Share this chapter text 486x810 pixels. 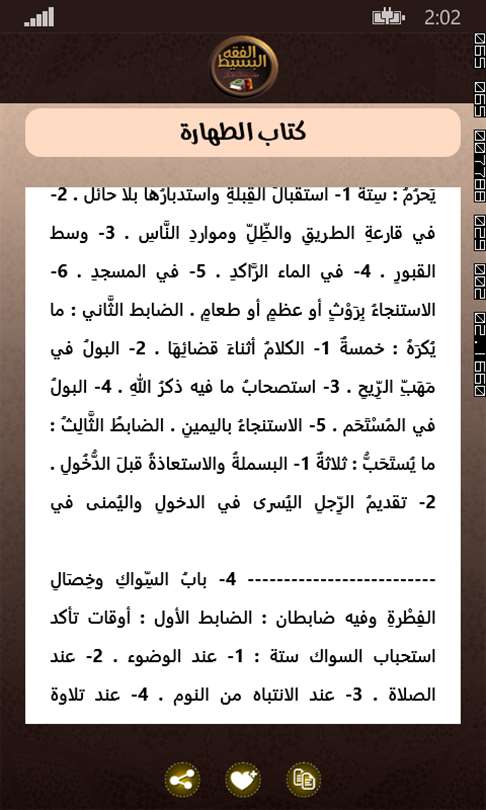pos(182,779)
